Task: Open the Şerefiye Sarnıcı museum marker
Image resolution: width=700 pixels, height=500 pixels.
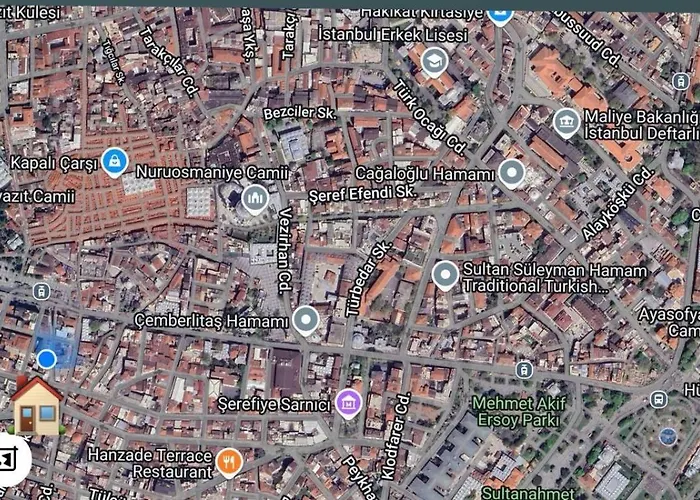Action: [x=348, y=404]
